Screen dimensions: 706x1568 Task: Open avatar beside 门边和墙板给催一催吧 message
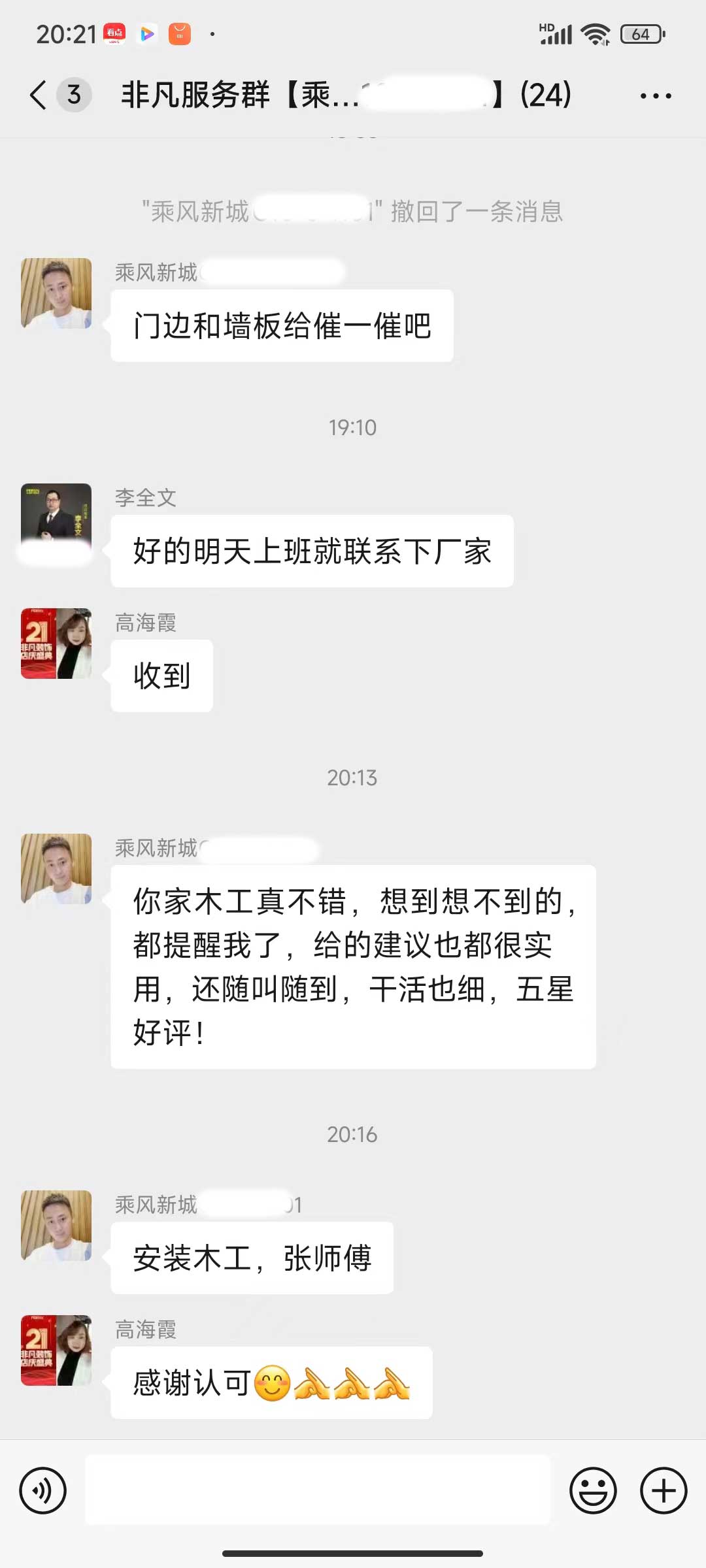point(56,293)
